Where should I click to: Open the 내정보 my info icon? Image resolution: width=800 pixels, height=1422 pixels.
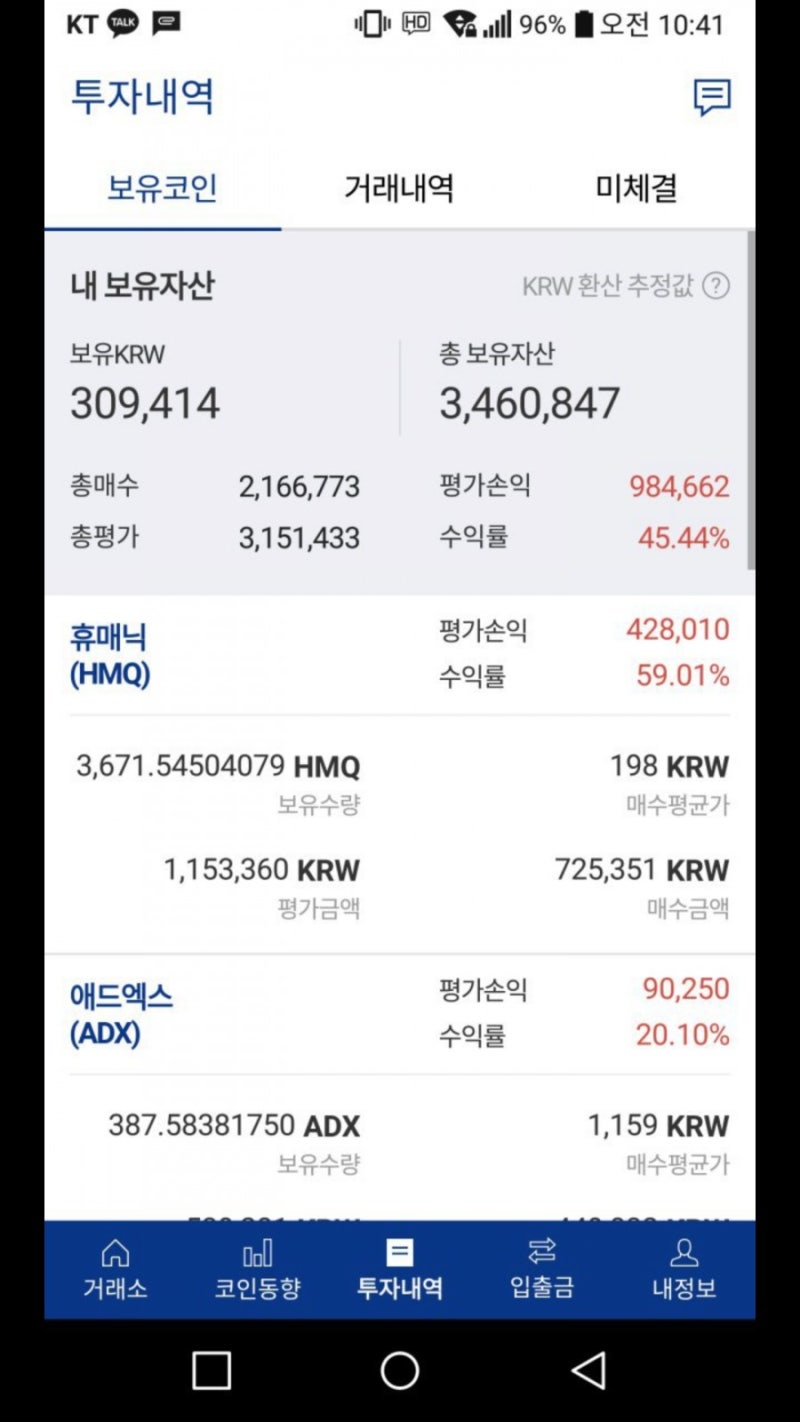click(x=684, y=1268)
